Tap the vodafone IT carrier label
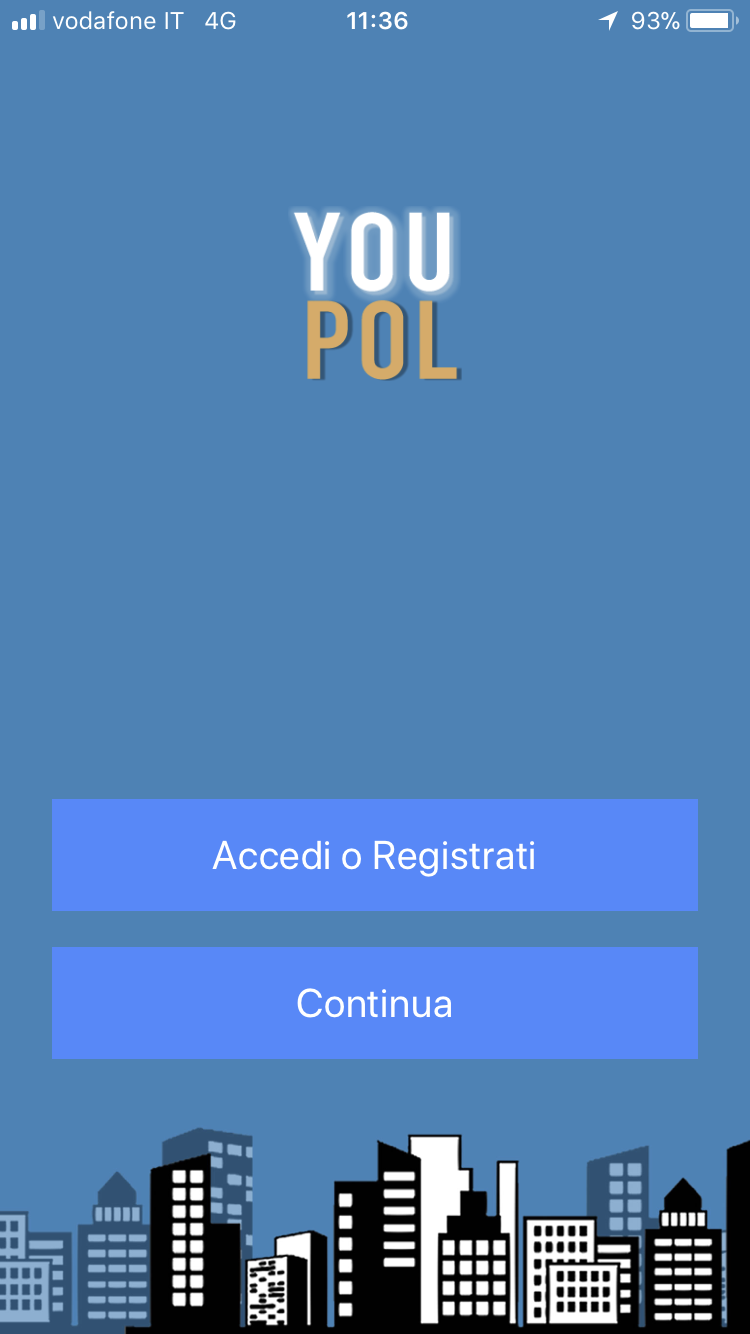Screen dimensions: 750x1334 point(117,19)
